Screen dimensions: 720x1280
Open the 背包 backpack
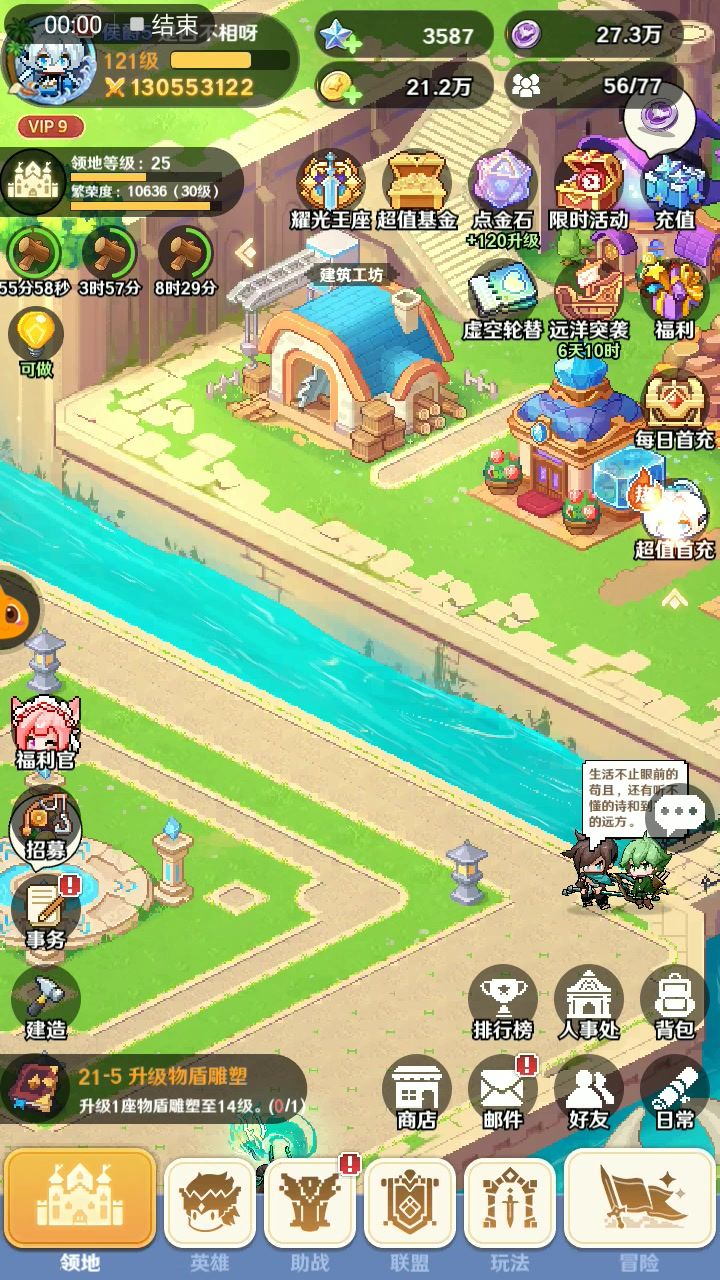(674, 1002)
